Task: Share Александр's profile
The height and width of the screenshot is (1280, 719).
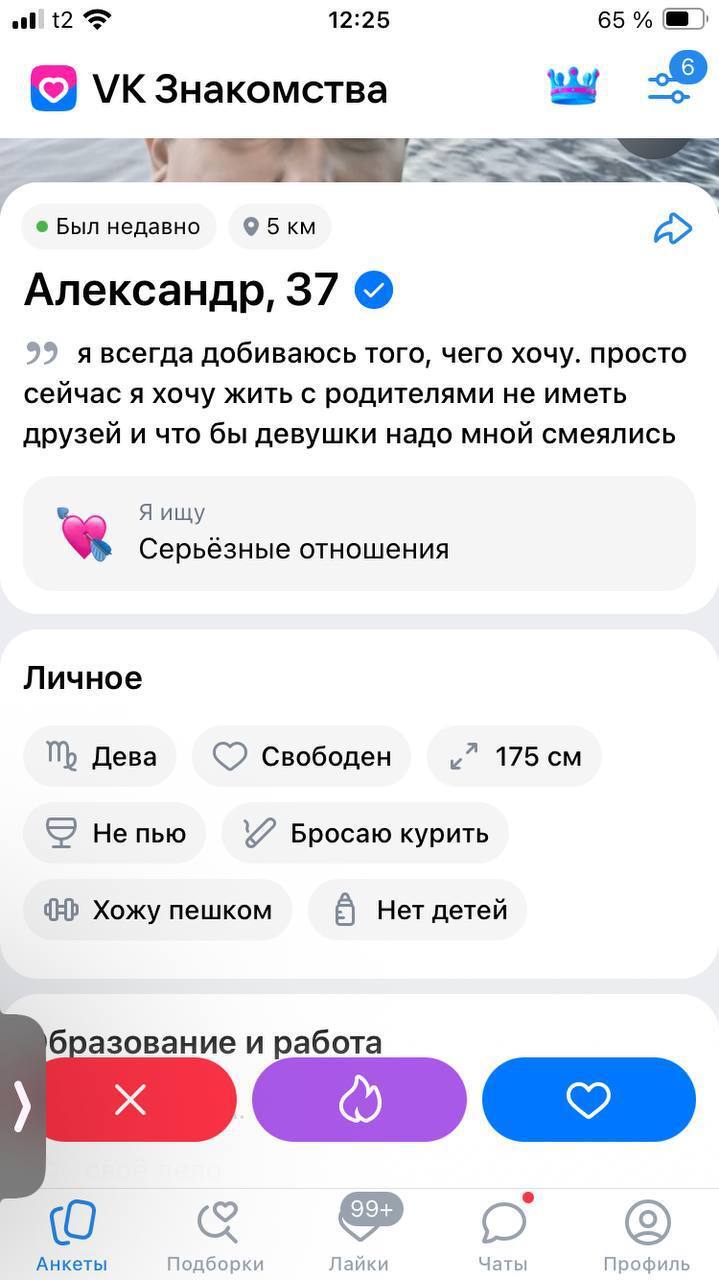Action: coord(673,229)
